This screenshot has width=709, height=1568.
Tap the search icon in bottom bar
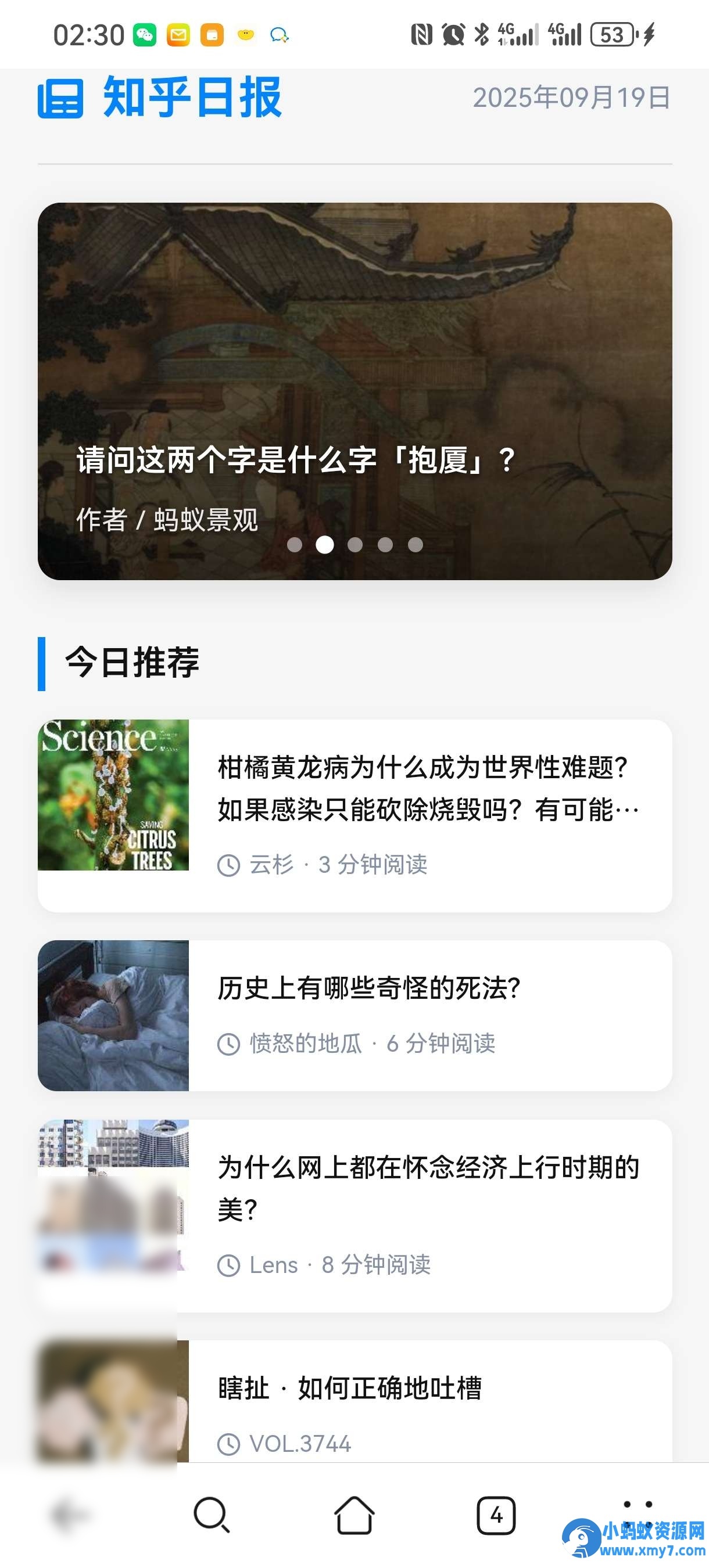212,1515
